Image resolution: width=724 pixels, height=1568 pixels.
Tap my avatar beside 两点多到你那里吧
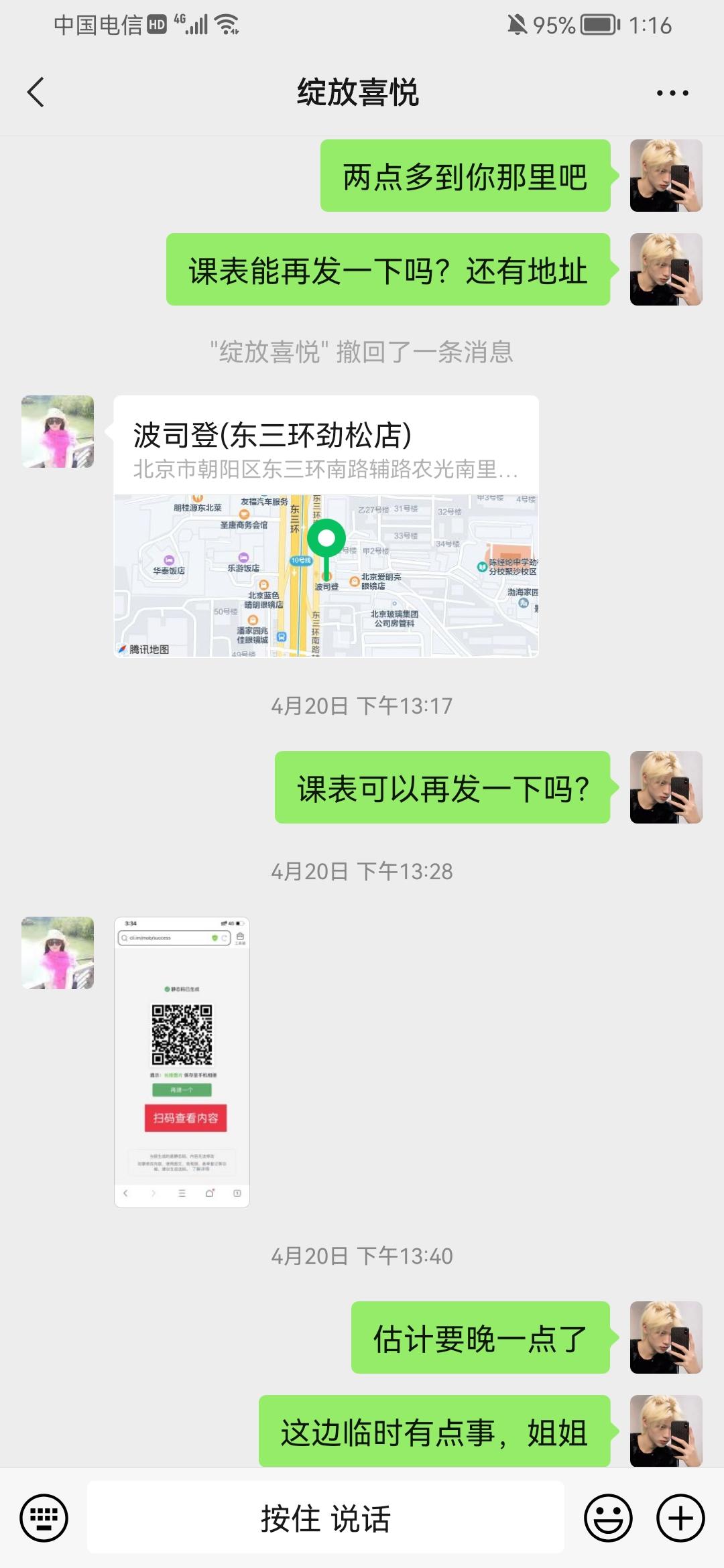coord(666,176)
